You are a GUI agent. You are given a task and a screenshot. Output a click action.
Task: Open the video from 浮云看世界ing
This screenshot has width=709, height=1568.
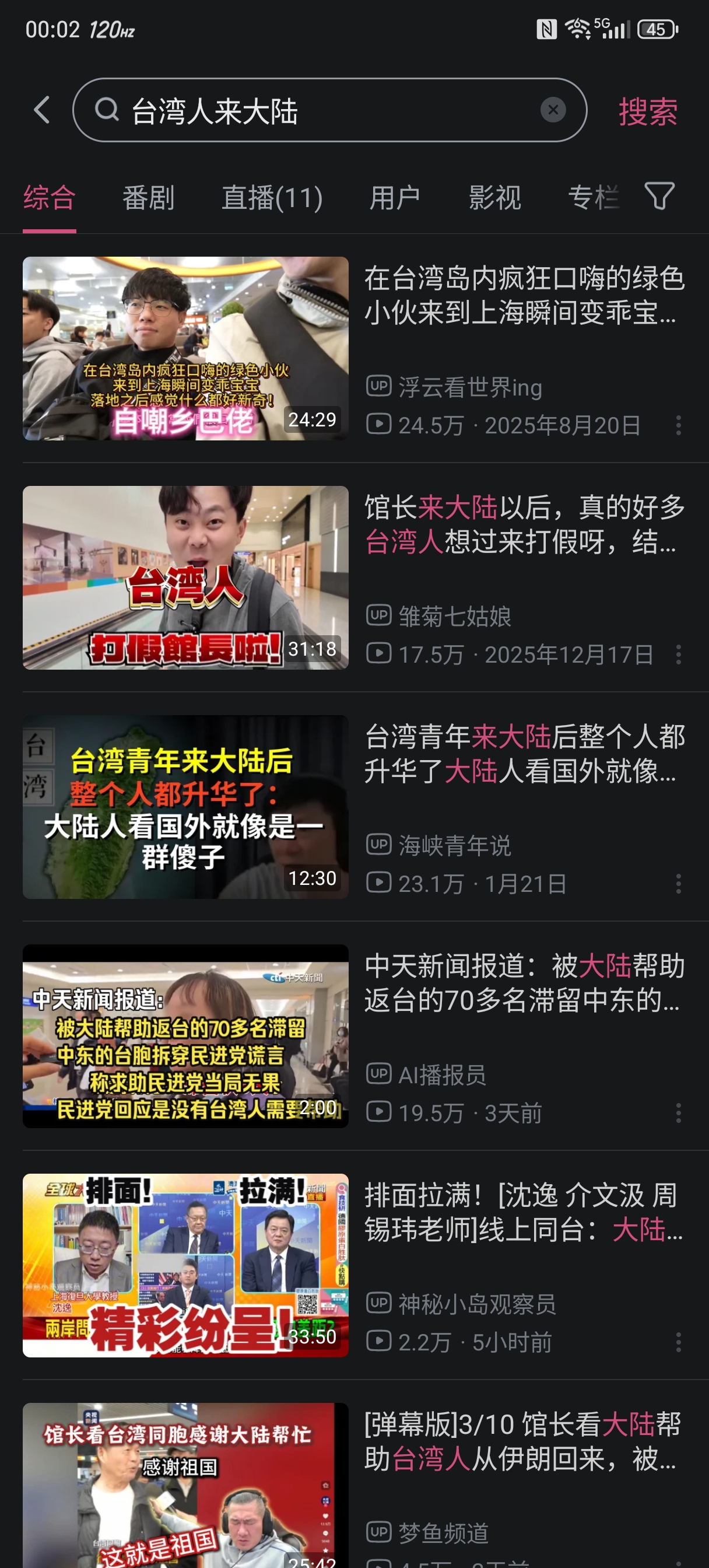point(185,348)
